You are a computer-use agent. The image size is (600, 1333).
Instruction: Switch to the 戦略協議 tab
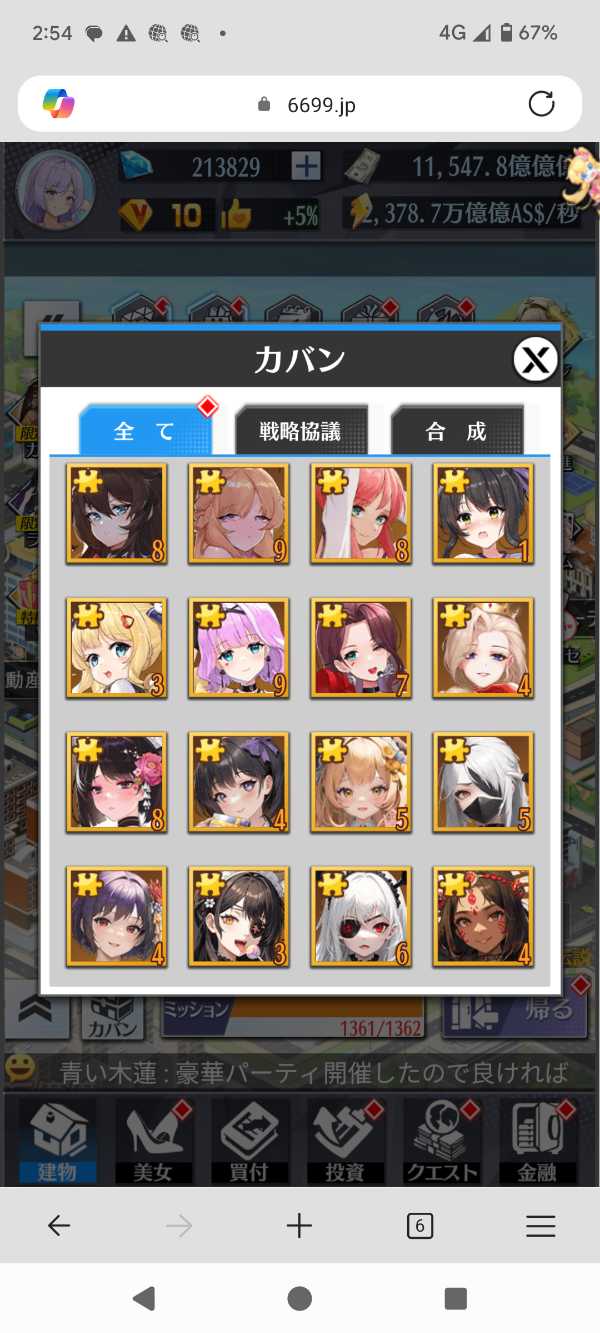coord(300,431)
